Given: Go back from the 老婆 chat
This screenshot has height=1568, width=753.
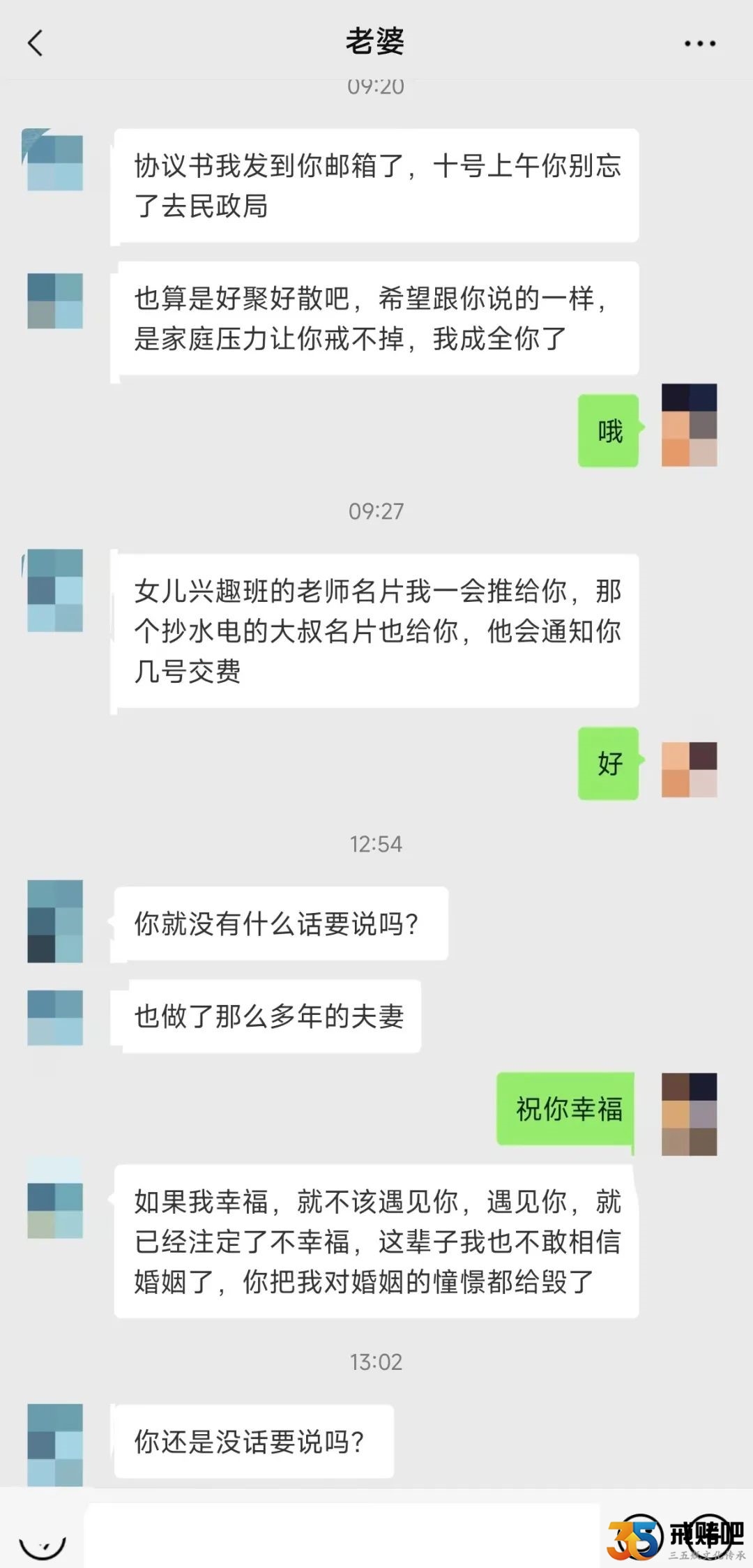Looking at the screenshot, I should pos(36,43).
